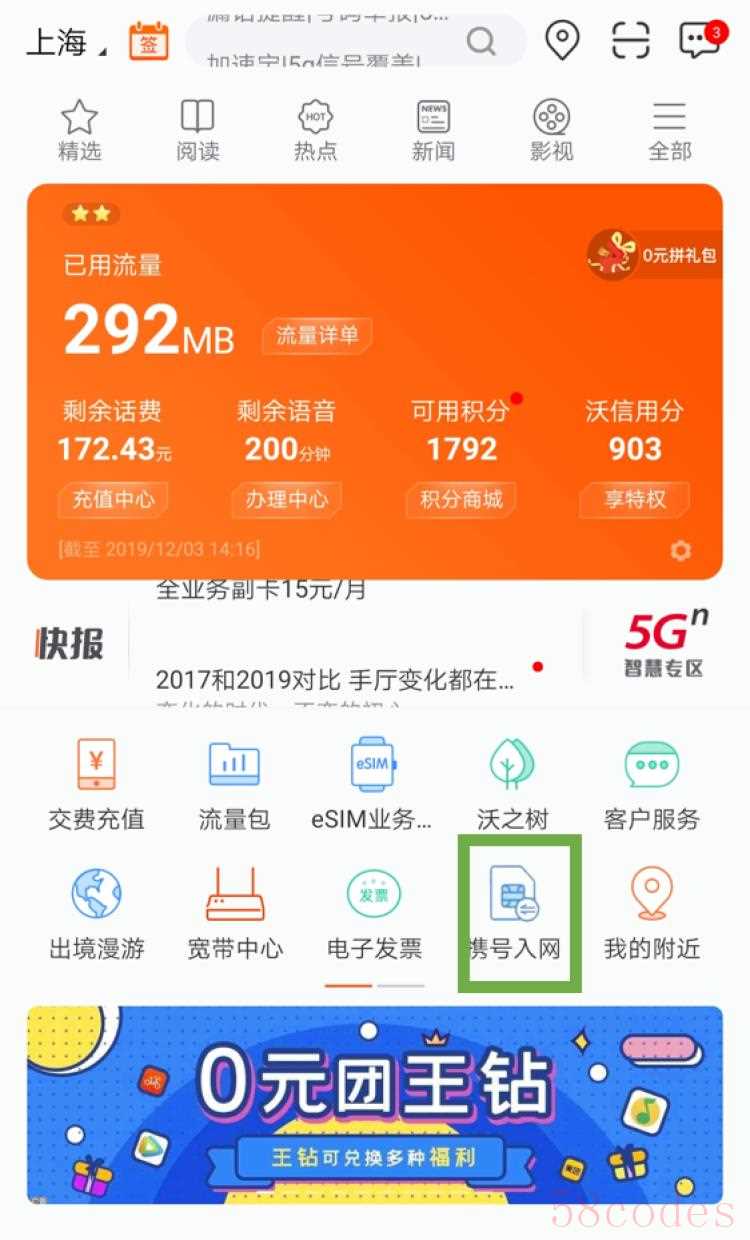Switch to the 精选 tab
Image resolution: width=750 pixels, height=1240 pixels.
80,131
